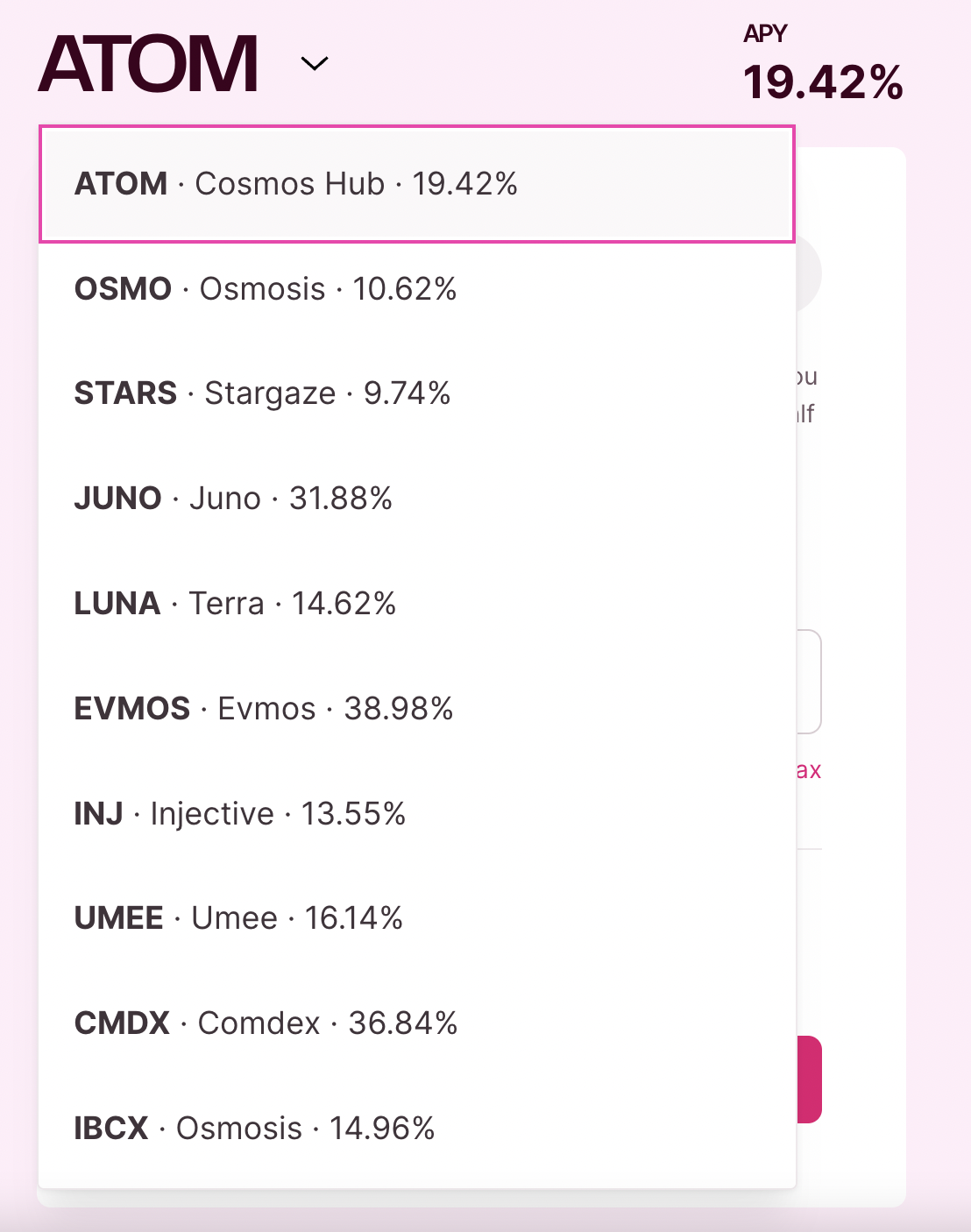Pick JUNO with 31.88% APY

coord(233,499)
